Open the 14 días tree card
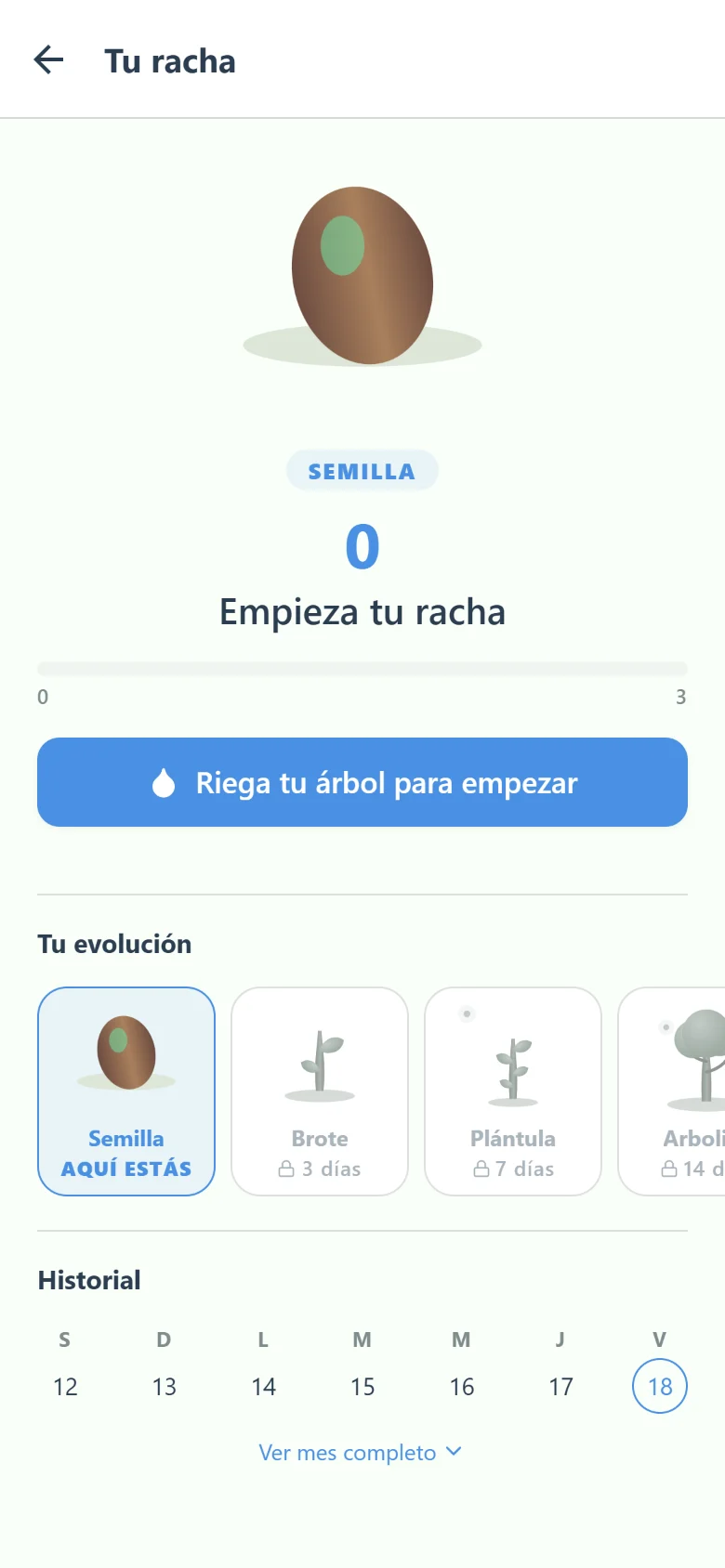725x1568 pixels. pyautogui.click(x=671, y=1091)
